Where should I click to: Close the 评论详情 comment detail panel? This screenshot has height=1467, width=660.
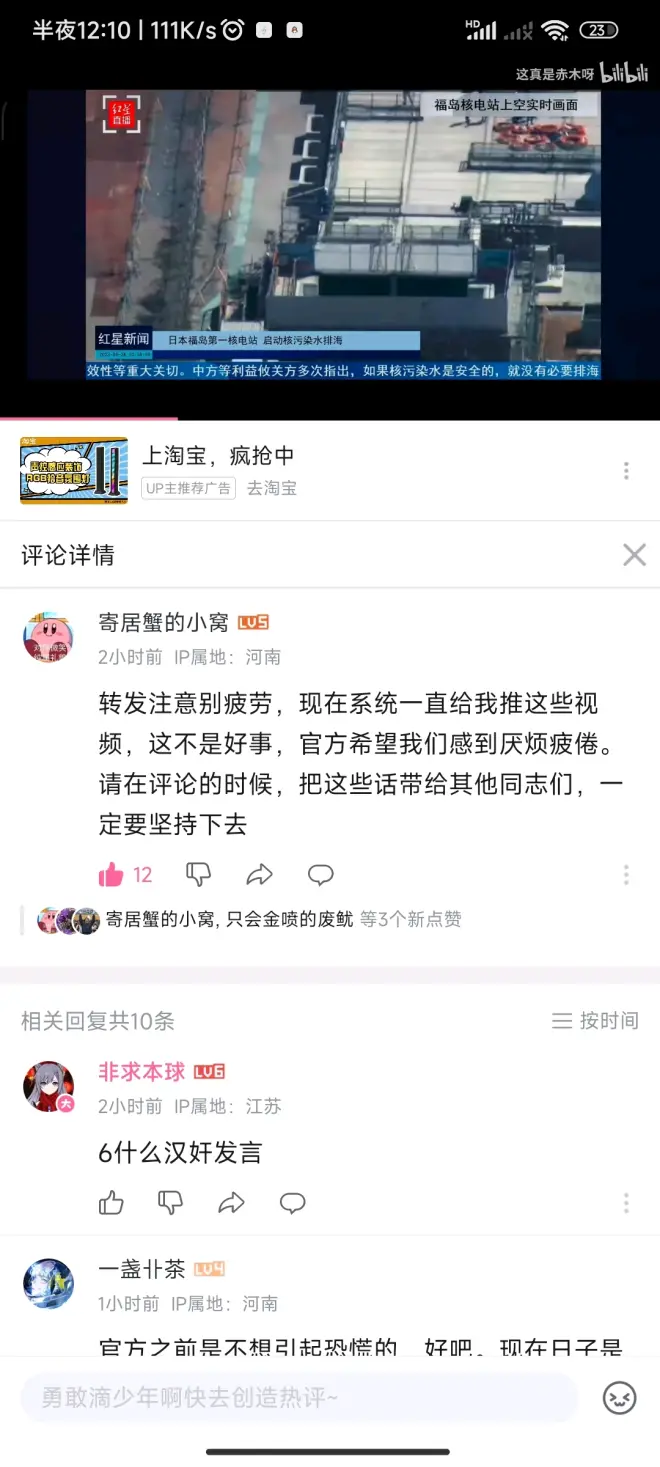click(634, 555)
